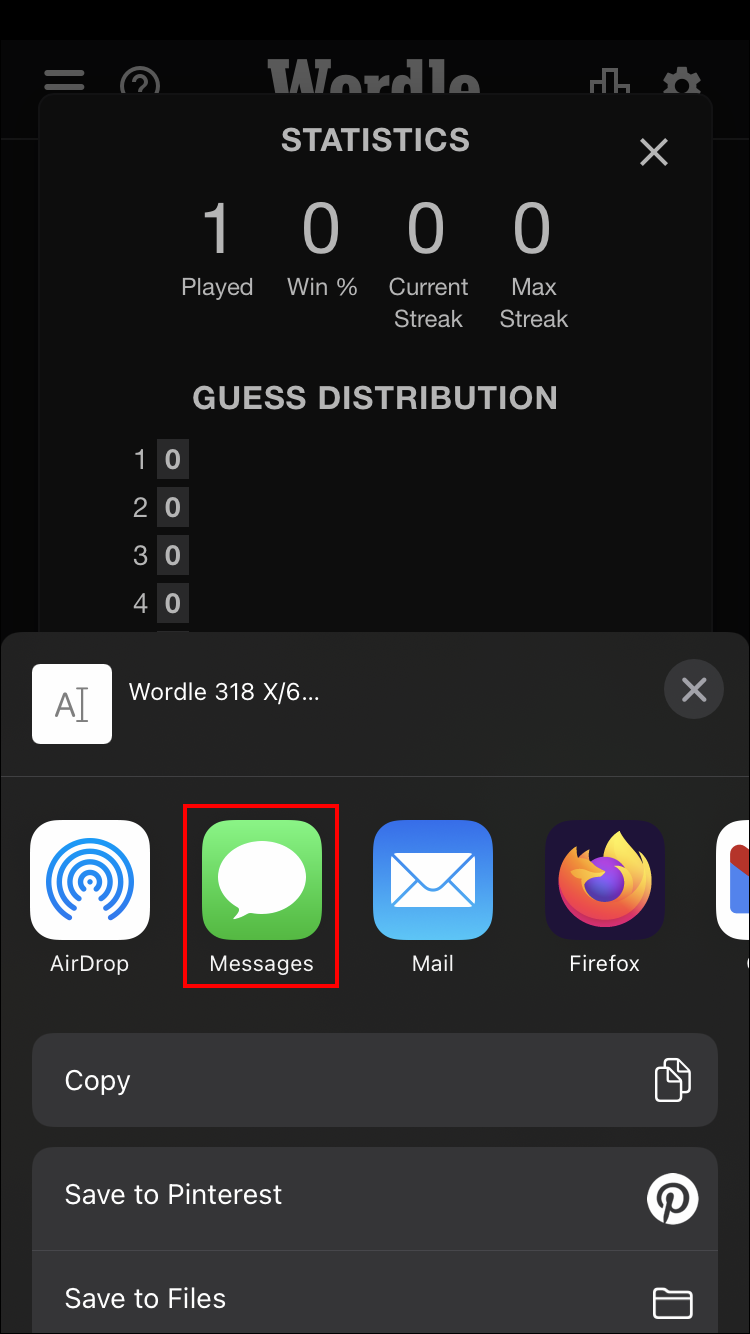
Task: Copy the Wordle result
Action: pyautogui.click(x=374, y=1080)
